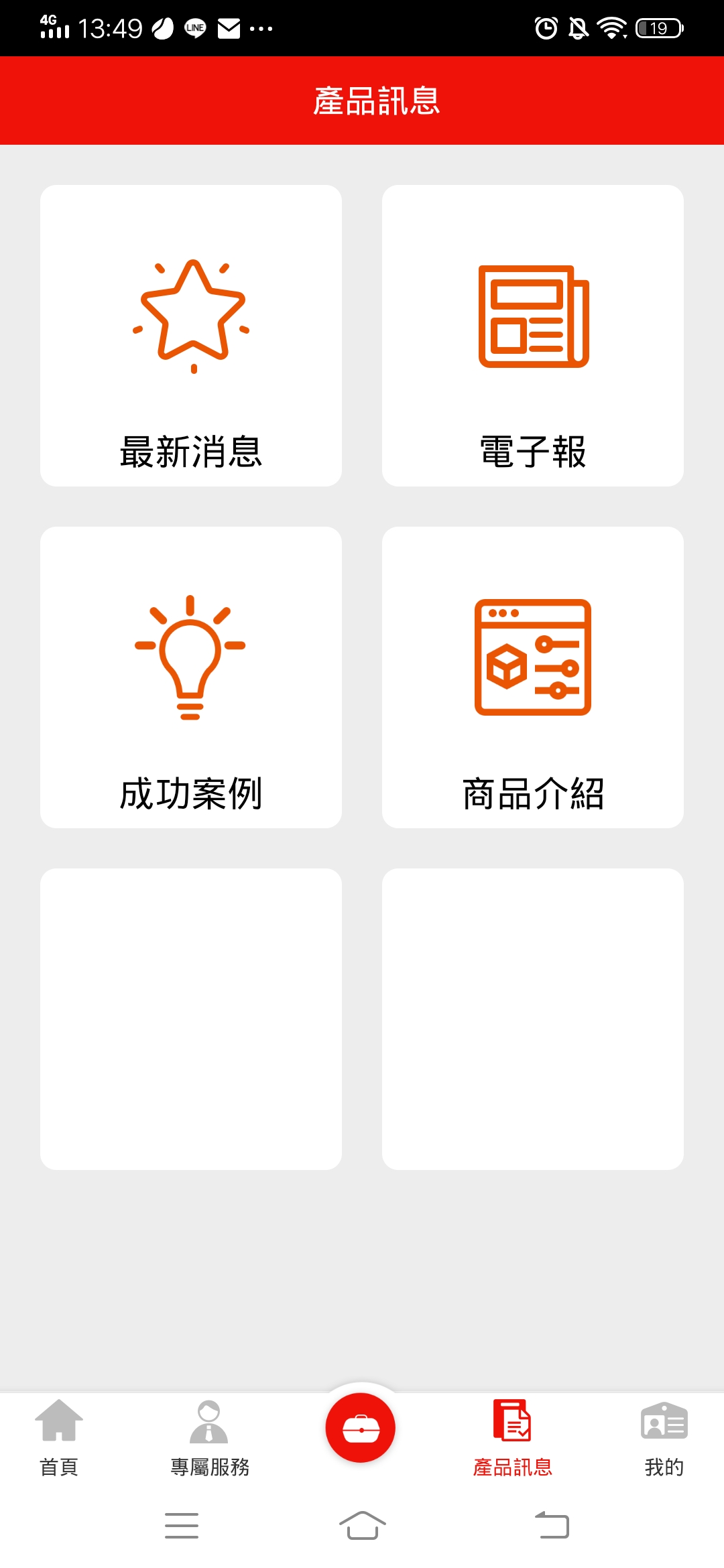Tap the battery indicator in the status bar
Image resolution: width=724 pixels, height=1568 pixels.
[659, 27]
